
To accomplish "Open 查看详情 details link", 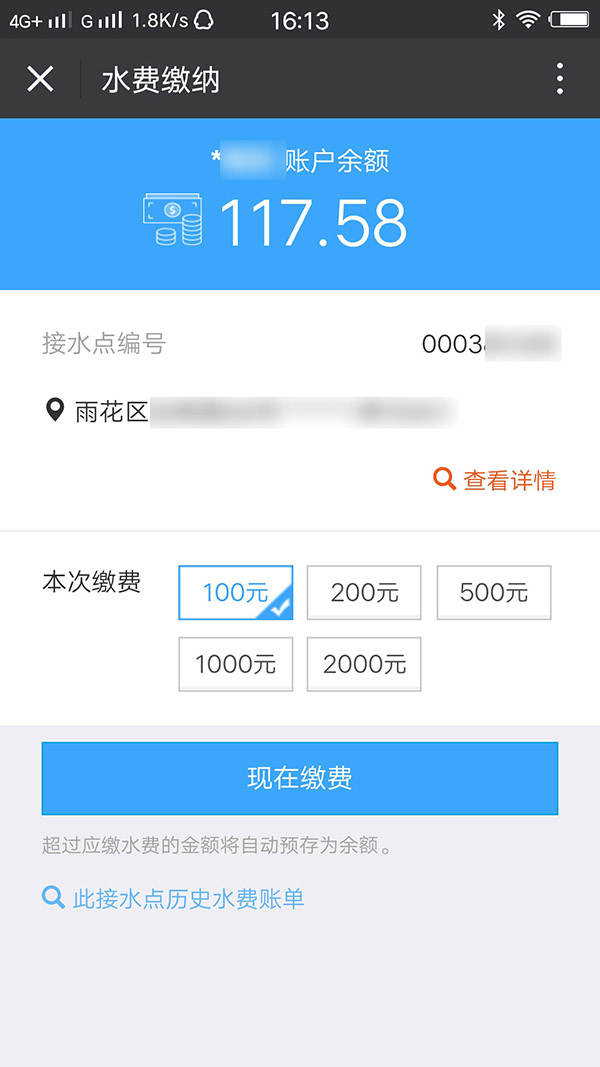I will click(495, 480).
